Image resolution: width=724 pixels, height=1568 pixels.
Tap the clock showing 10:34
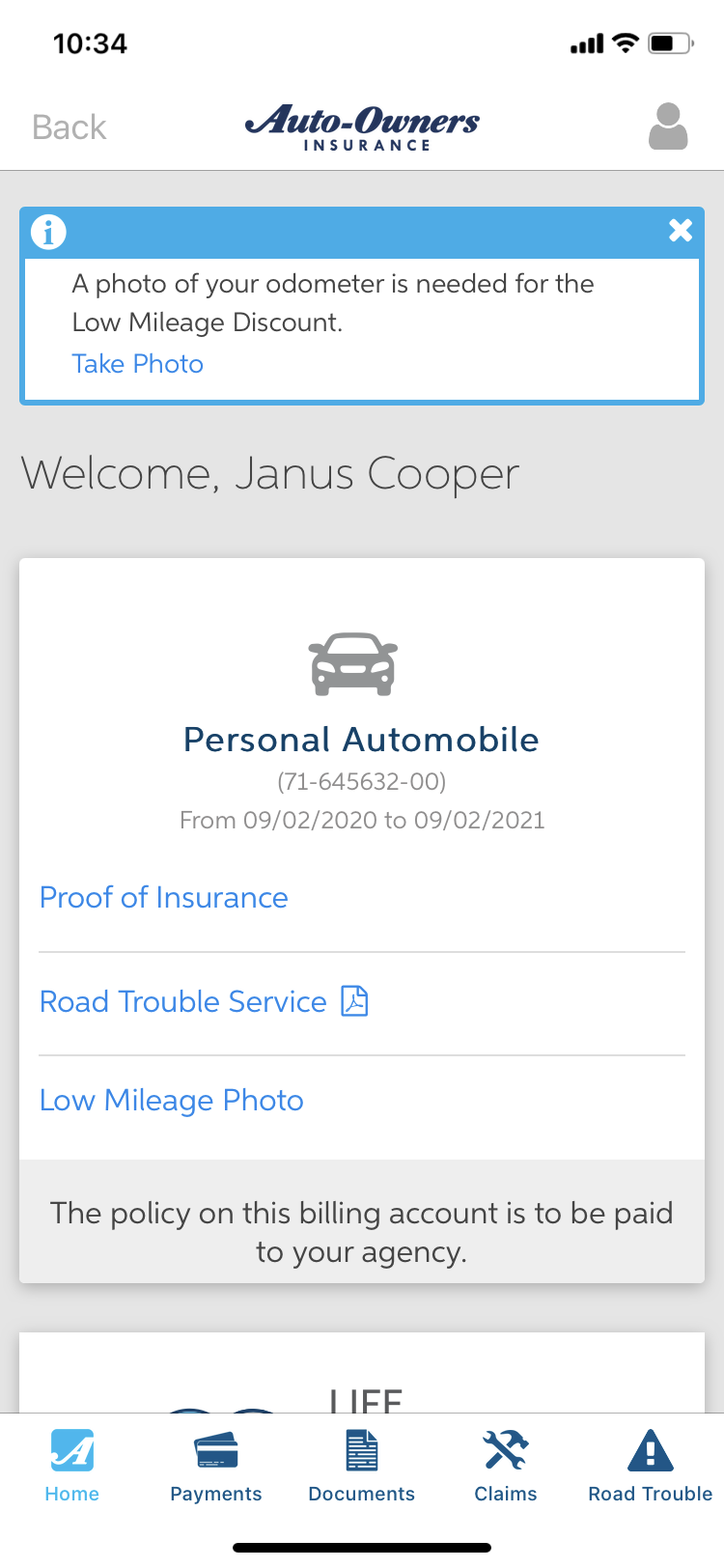point(92,42)
